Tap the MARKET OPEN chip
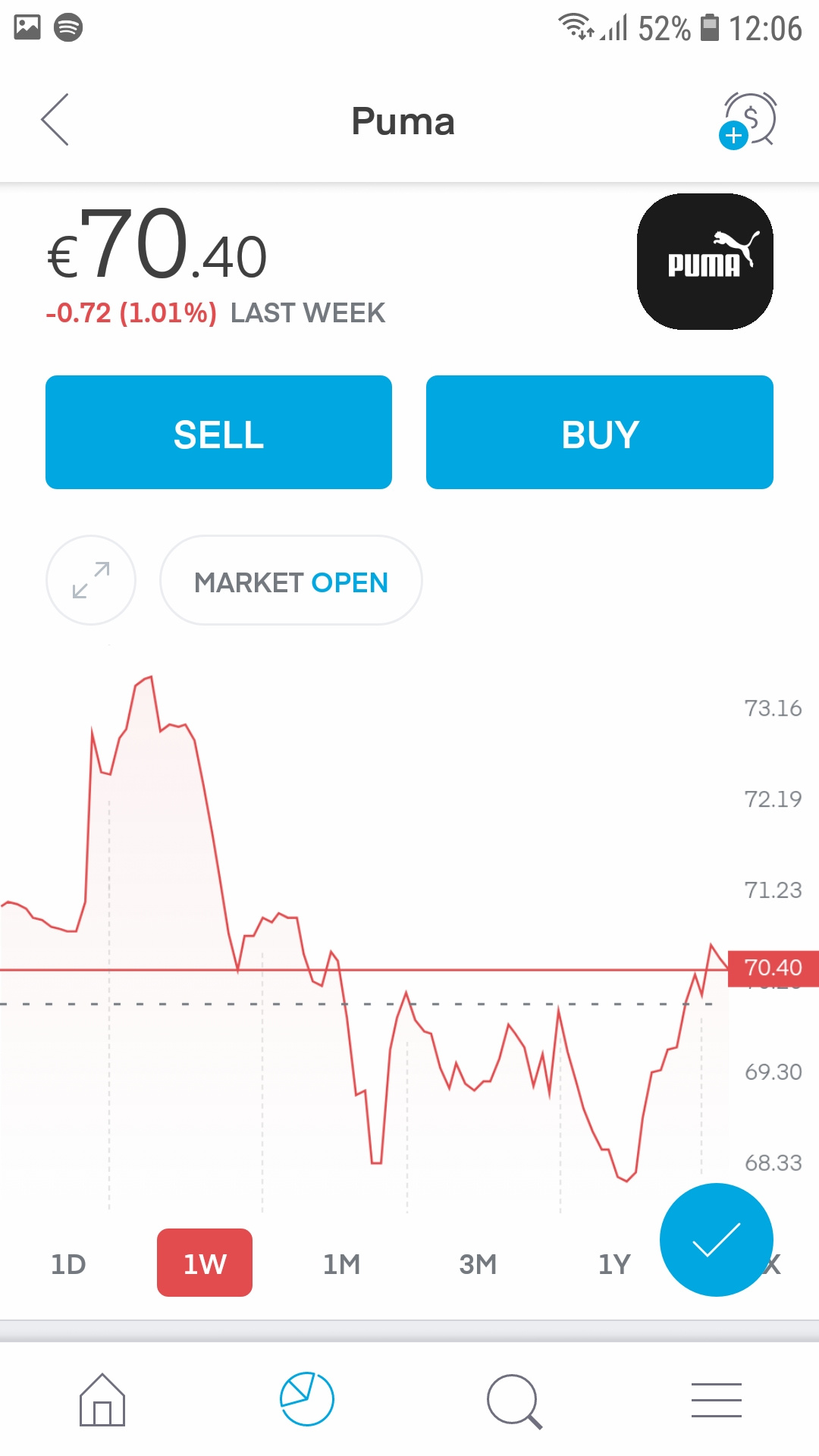 coord(291,581)
